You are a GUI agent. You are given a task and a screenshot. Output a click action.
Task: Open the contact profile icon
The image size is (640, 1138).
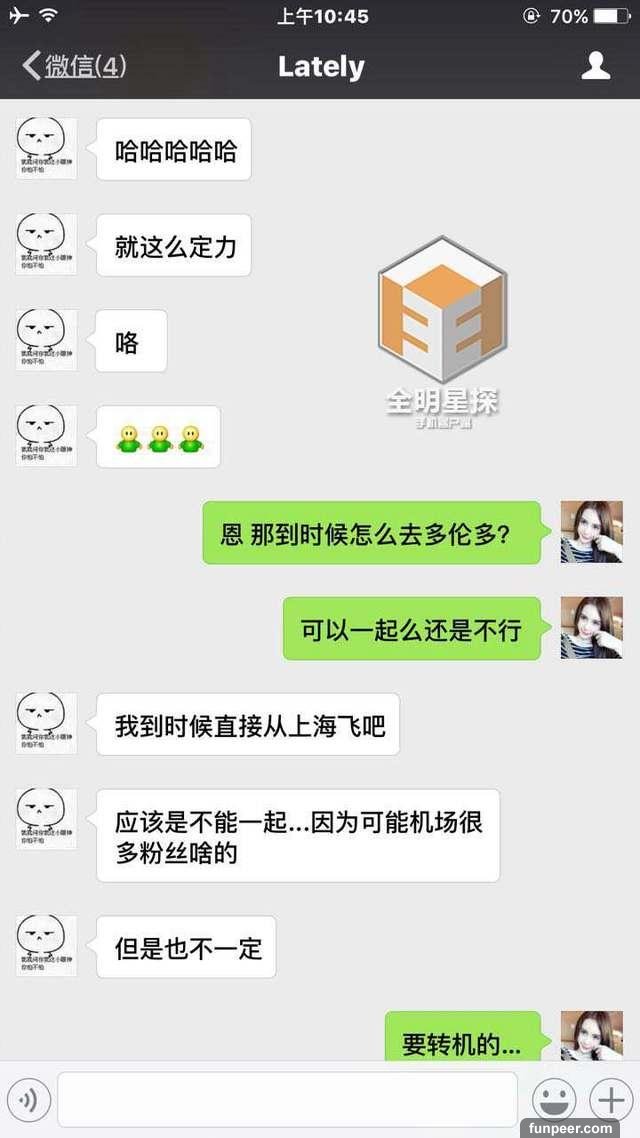pyautogui.click(x=596, y=66)
